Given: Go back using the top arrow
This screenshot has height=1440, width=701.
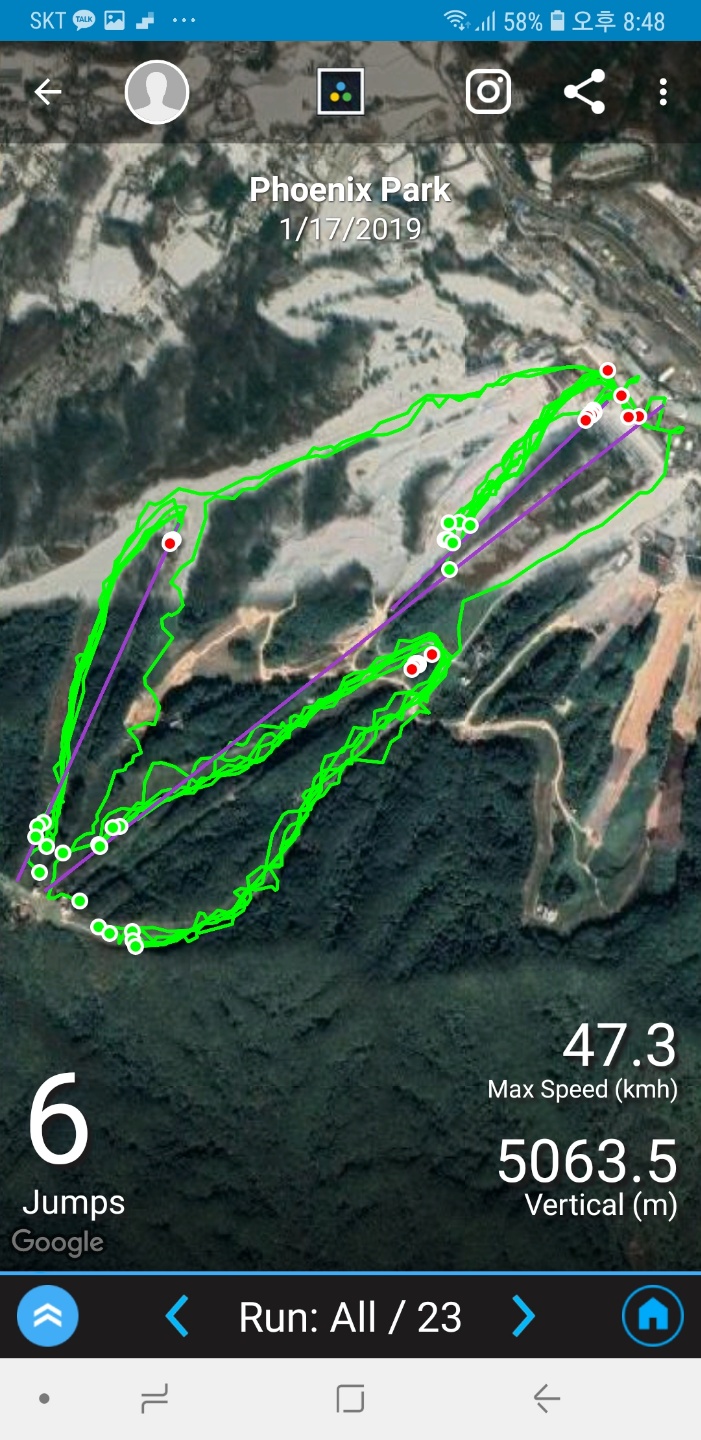Looking at the screenshot, I should coord(47,92).
